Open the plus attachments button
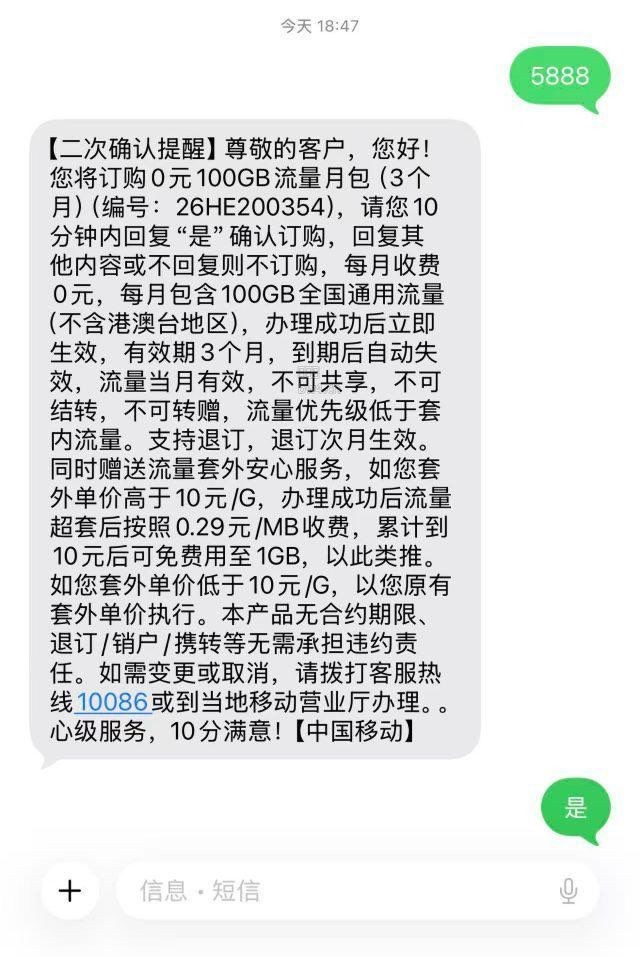The height and width of the screenshot is (957, 640). click(x=70, y=890)
